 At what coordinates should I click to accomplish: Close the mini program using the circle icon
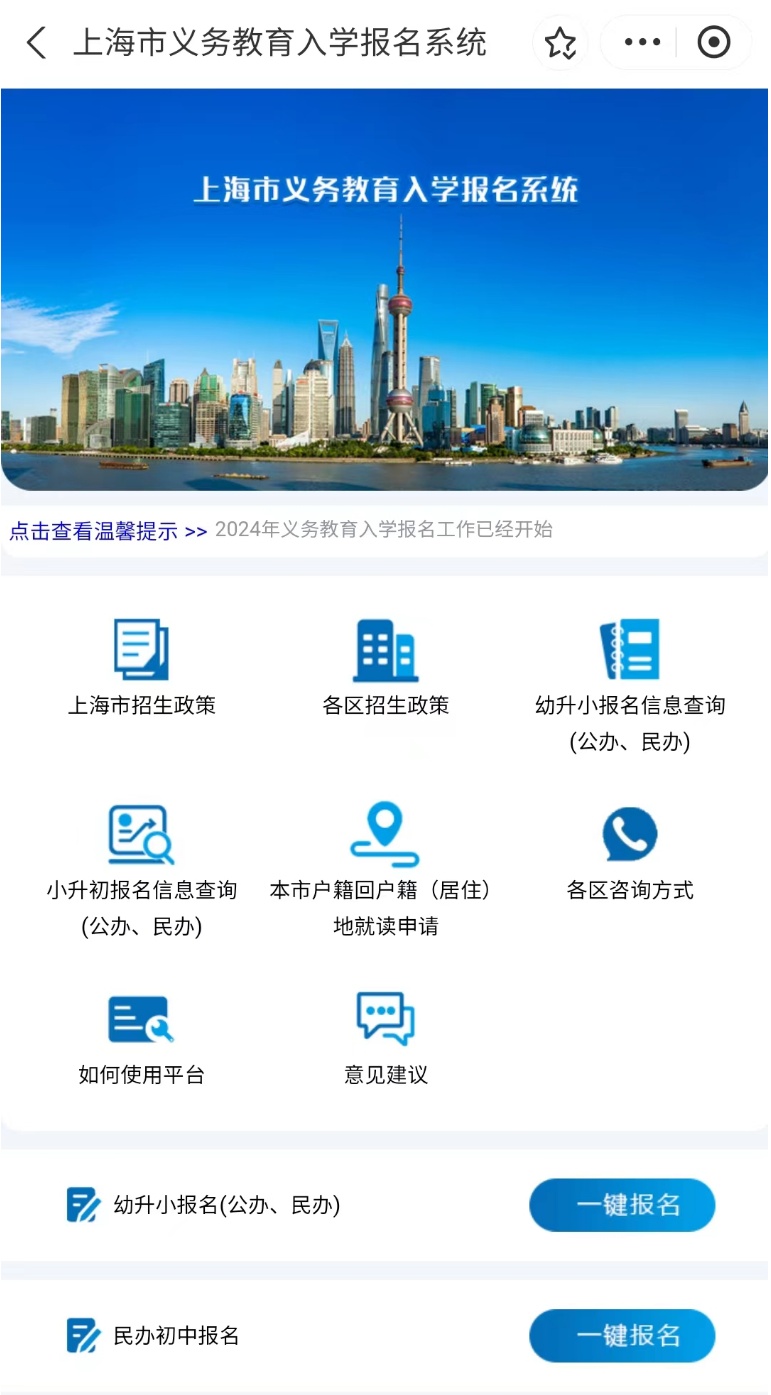click(713, 43)
